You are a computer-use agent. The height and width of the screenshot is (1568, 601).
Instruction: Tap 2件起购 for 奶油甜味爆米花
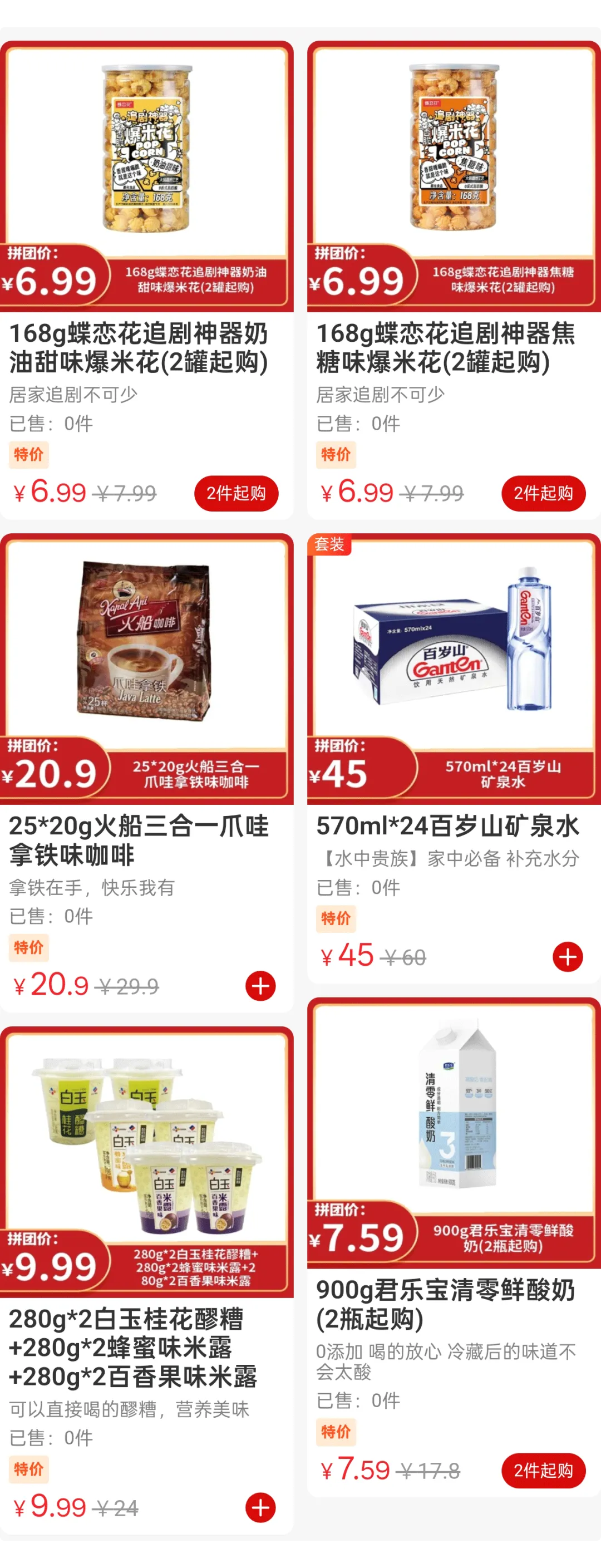pos(236,493)
